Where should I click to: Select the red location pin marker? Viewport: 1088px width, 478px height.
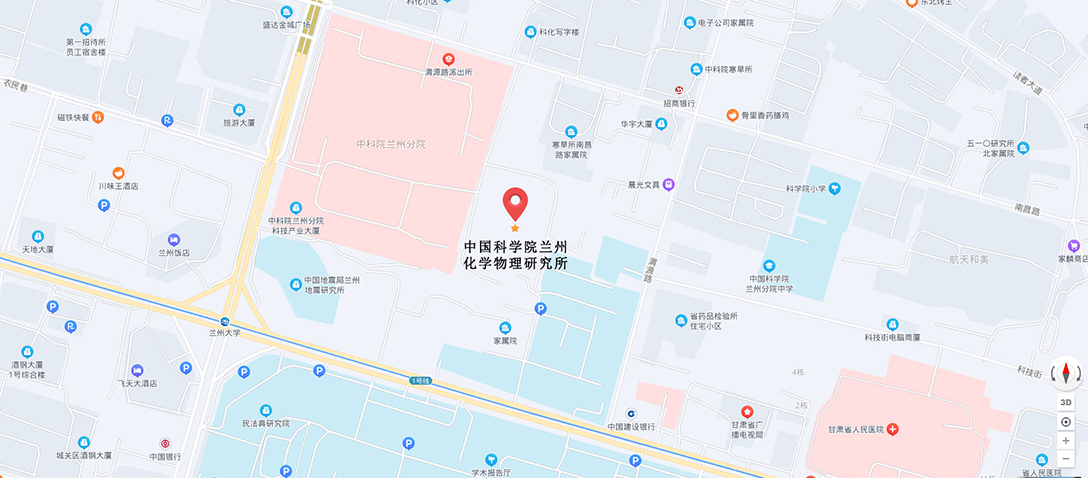coord(515,203)
